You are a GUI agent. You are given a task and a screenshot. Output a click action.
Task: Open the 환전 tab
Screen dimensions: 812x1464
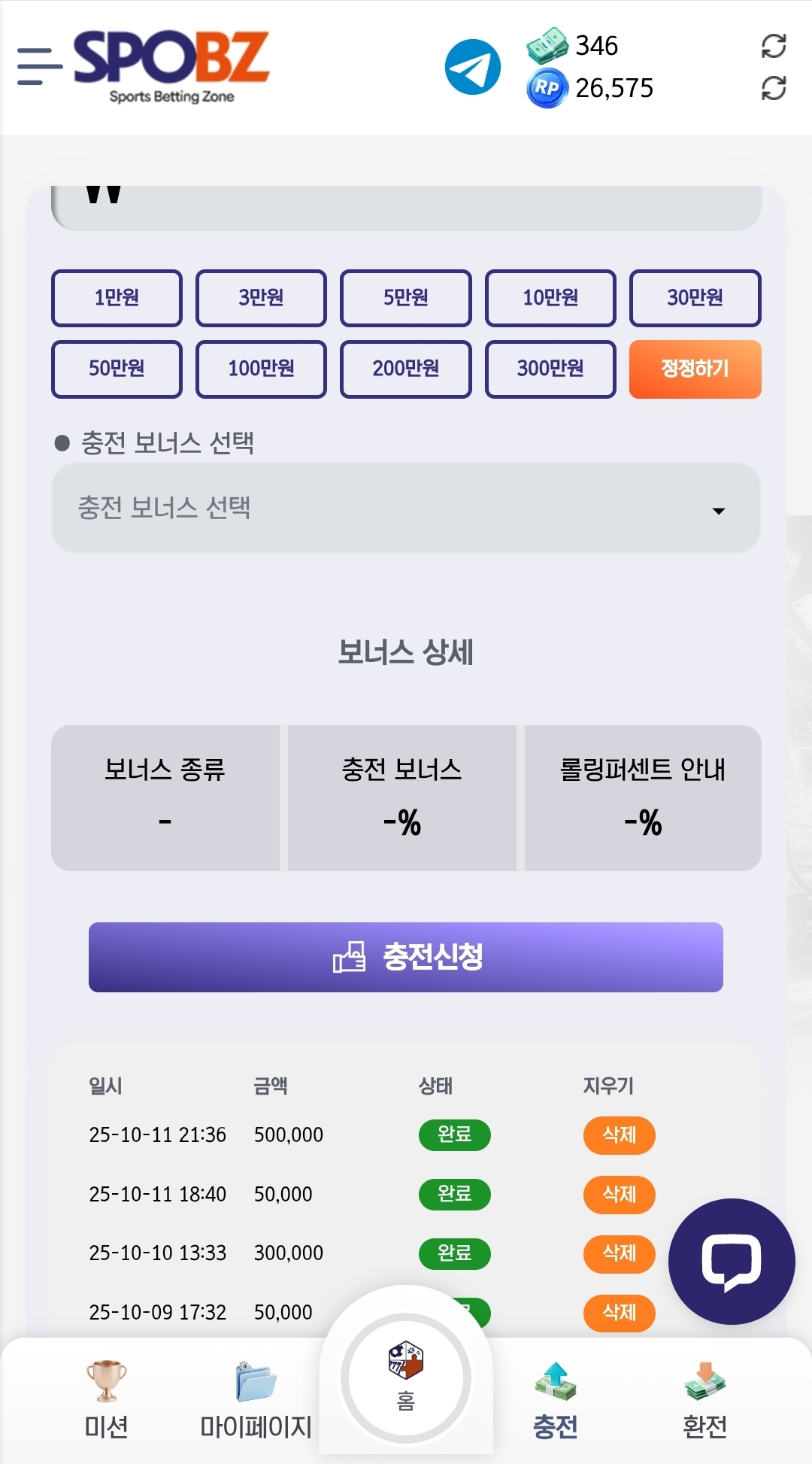(704, 1401)
